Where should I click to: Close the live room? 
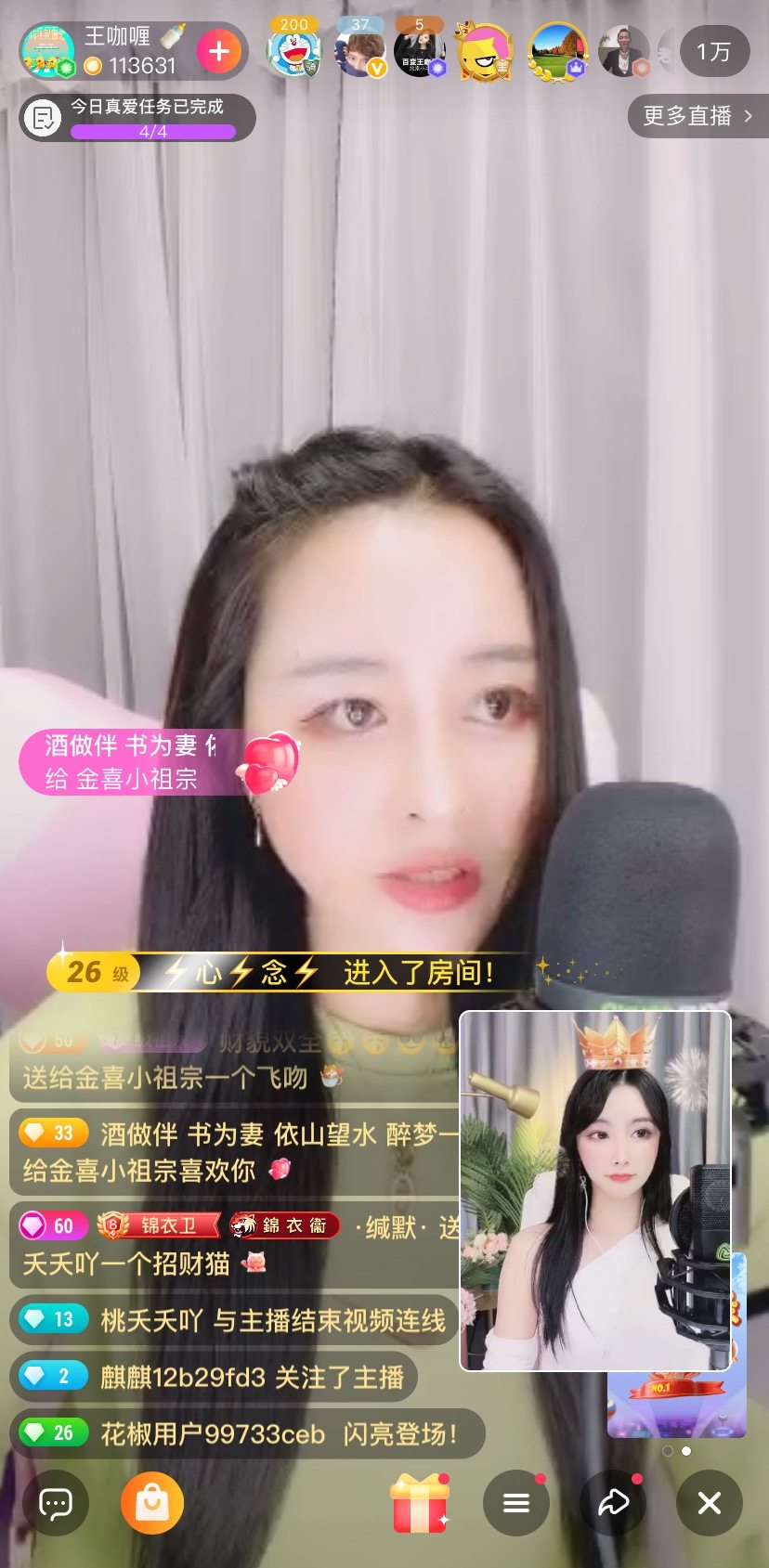click(x=710, y=1503)
